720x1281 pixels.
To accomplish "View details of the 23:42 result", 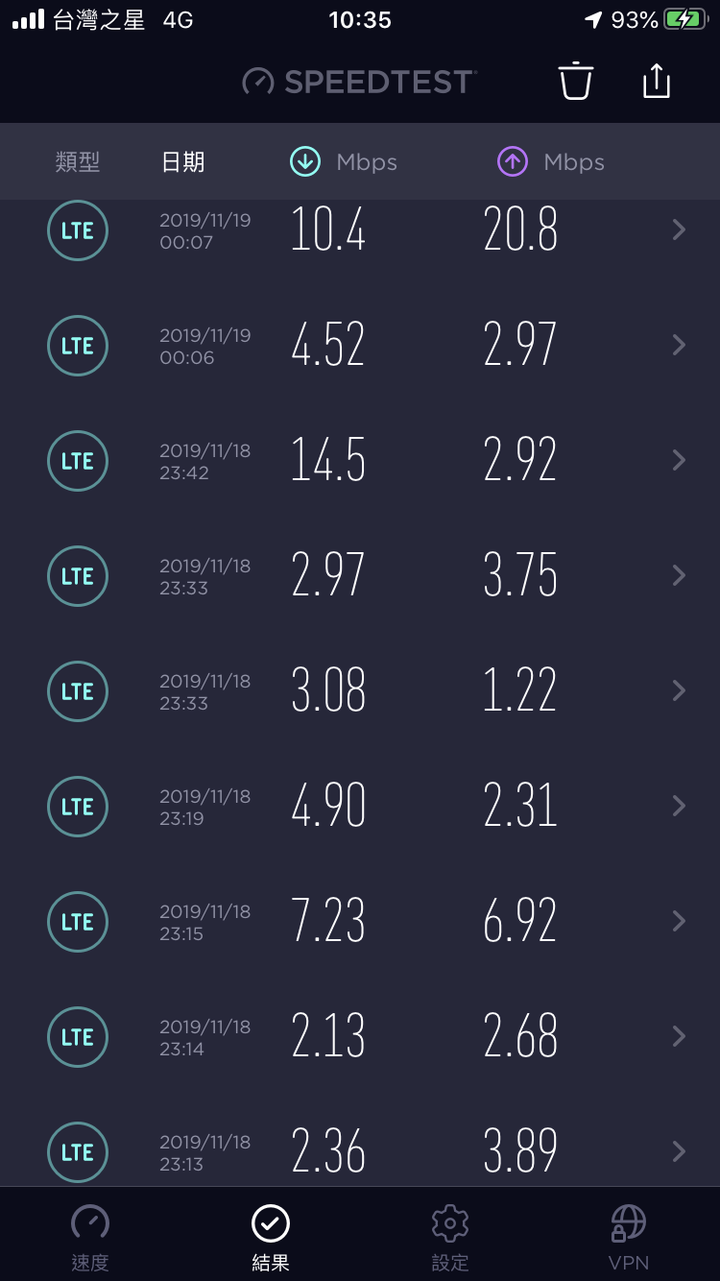I will (360, 460).
